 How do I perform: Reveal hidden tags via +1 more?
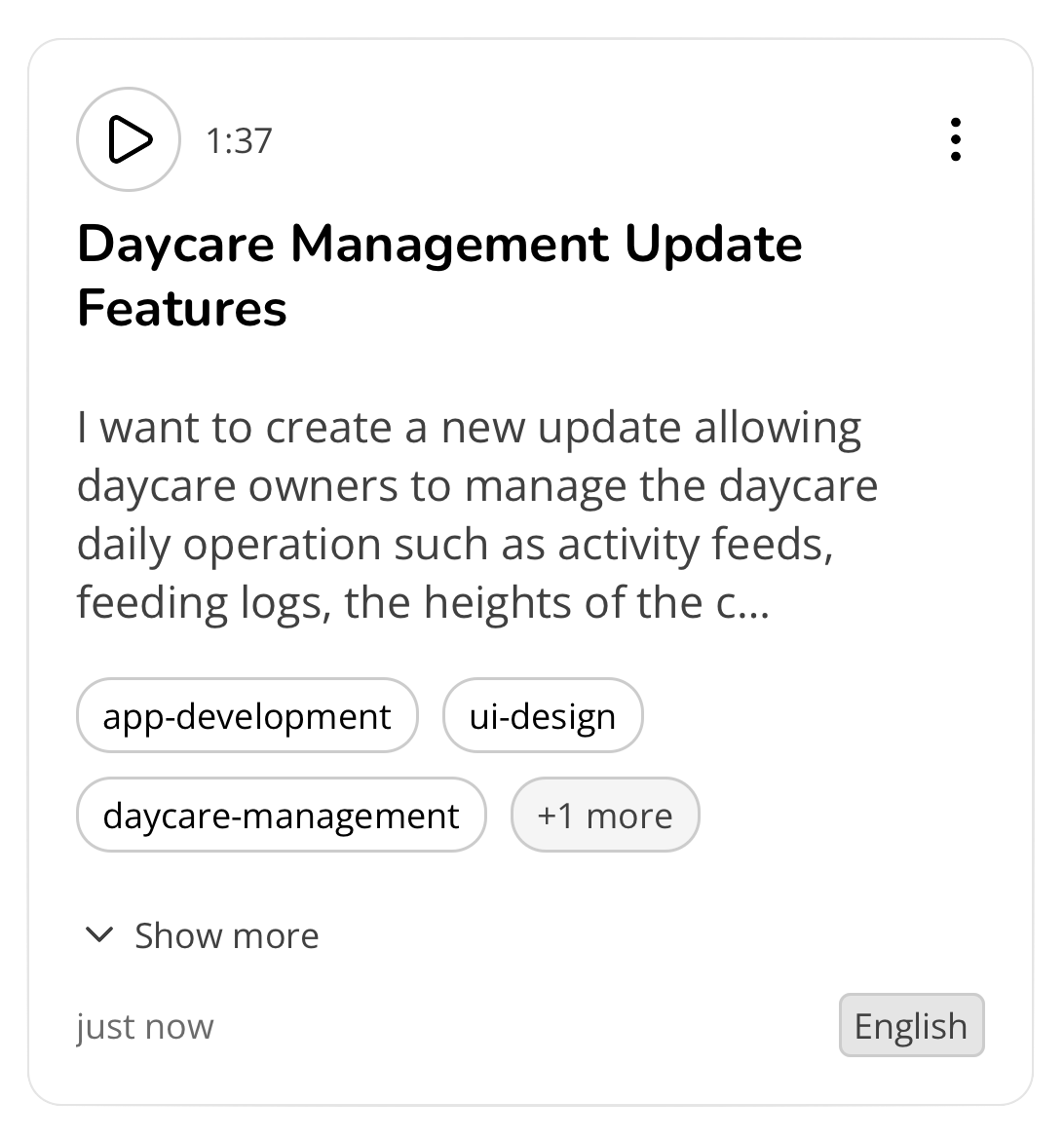click(x=605, y=815)
